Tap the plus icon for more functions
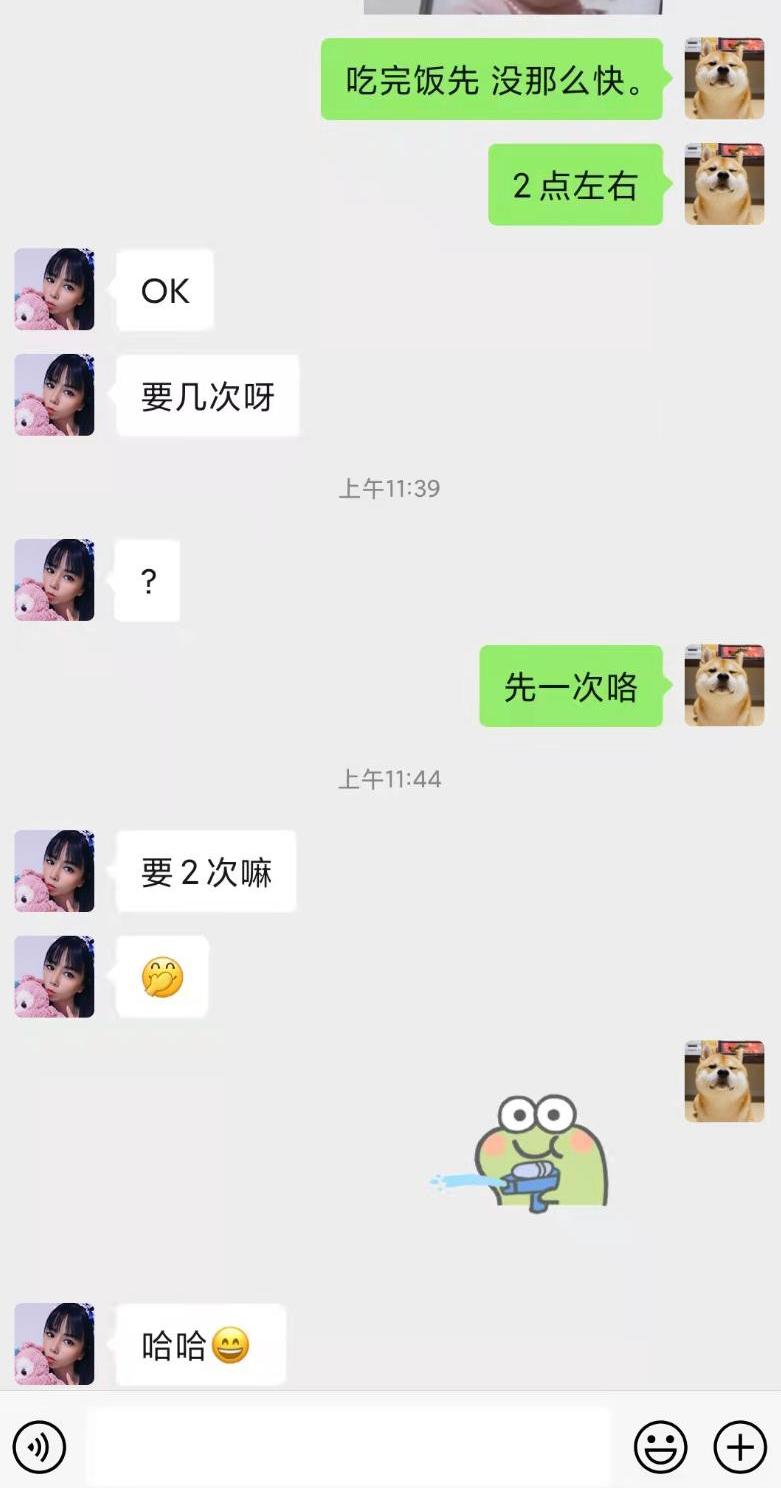Screen dimensions: 781x1488 pyautogui.click(x=739, y=1447)
